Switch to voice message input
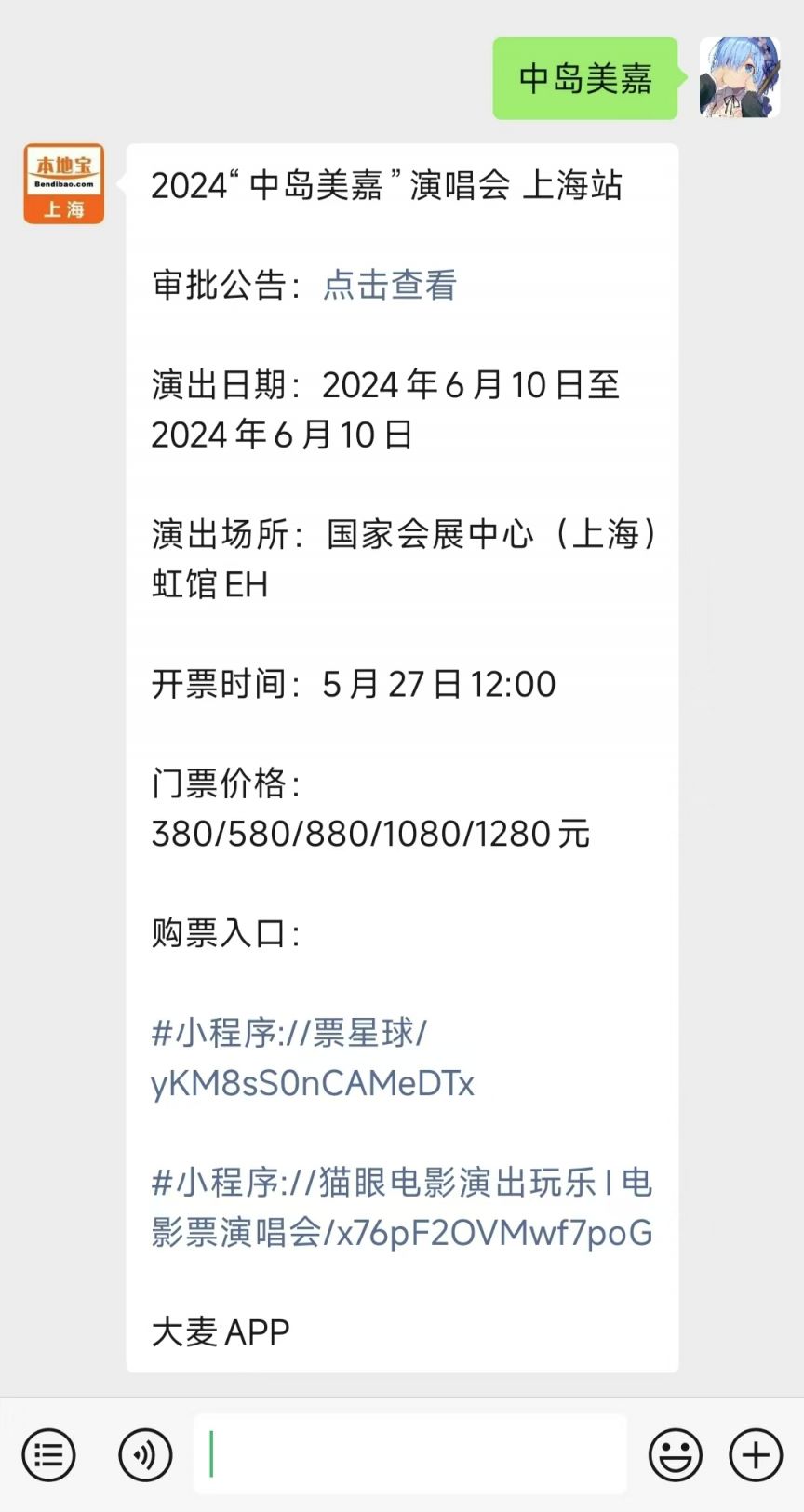 [x=145, y=1454]
